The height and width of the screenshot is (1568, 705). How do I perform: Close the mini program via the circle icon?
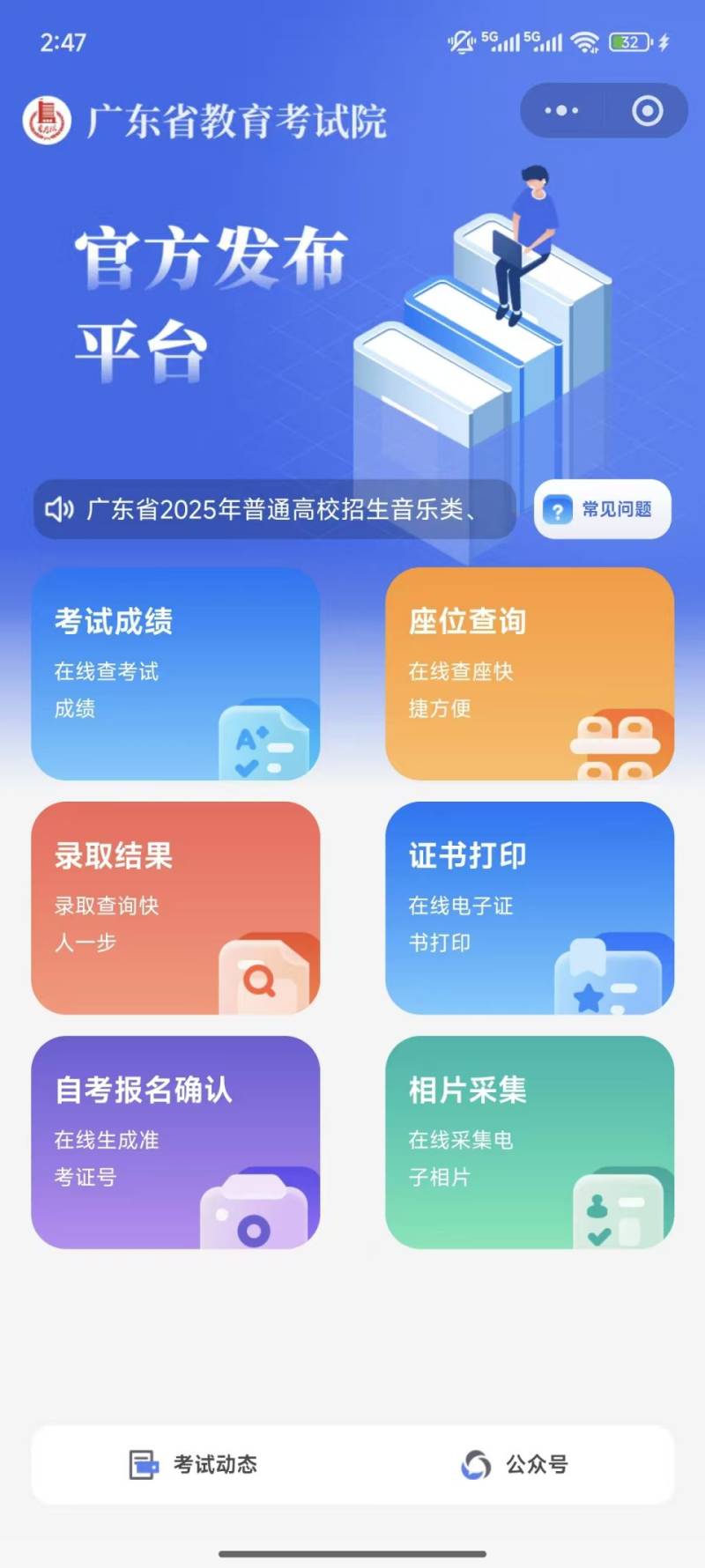click(x=648, y=111)
